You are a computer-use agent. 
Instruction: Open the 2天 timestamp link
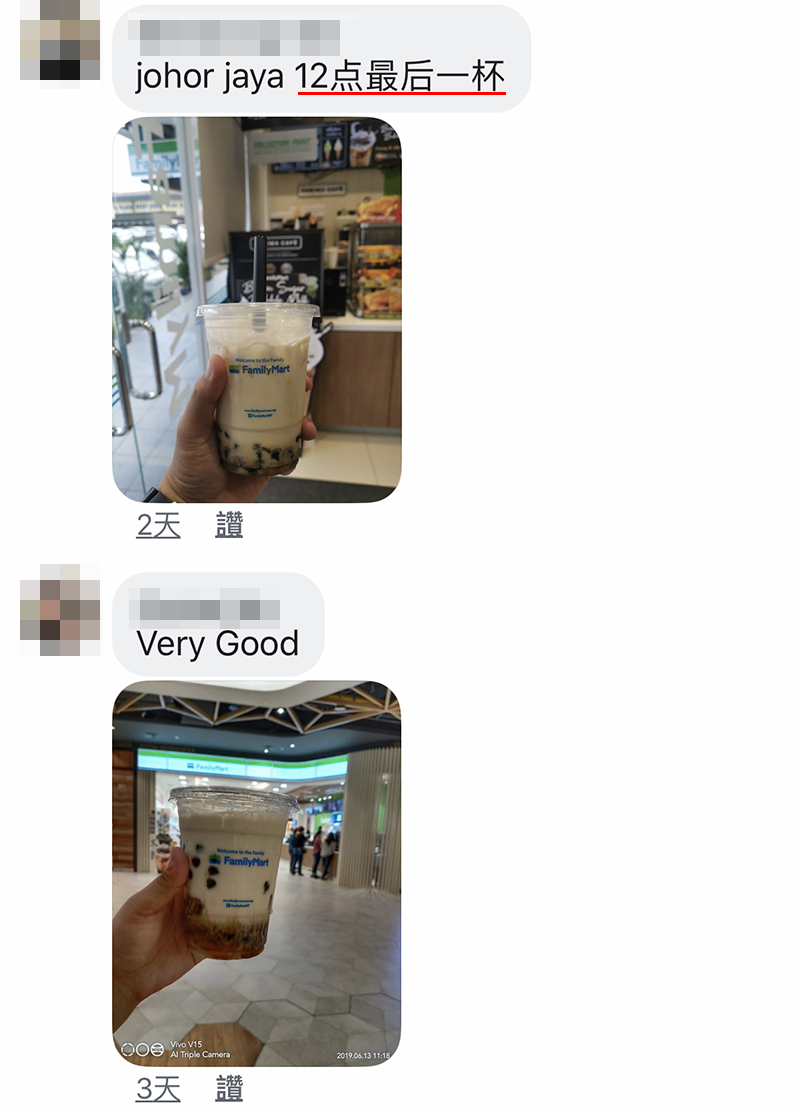point(158,525)
